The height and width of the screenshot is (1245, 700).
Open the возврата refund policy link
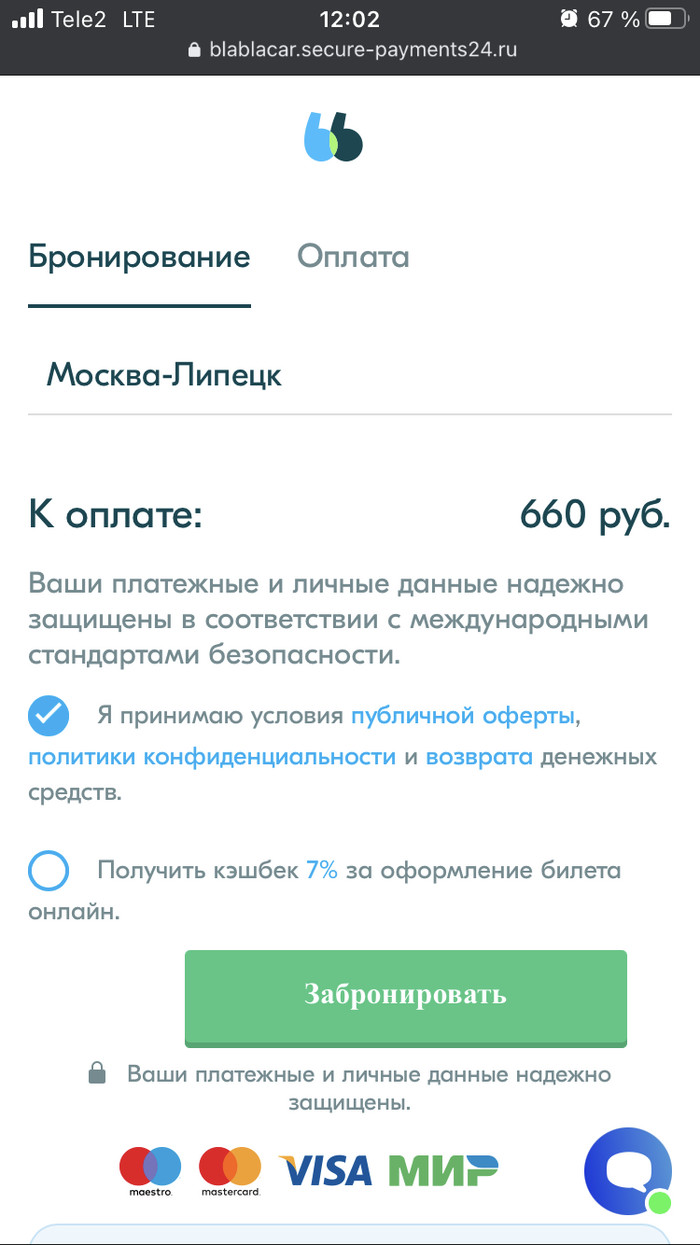coord(479,756)
